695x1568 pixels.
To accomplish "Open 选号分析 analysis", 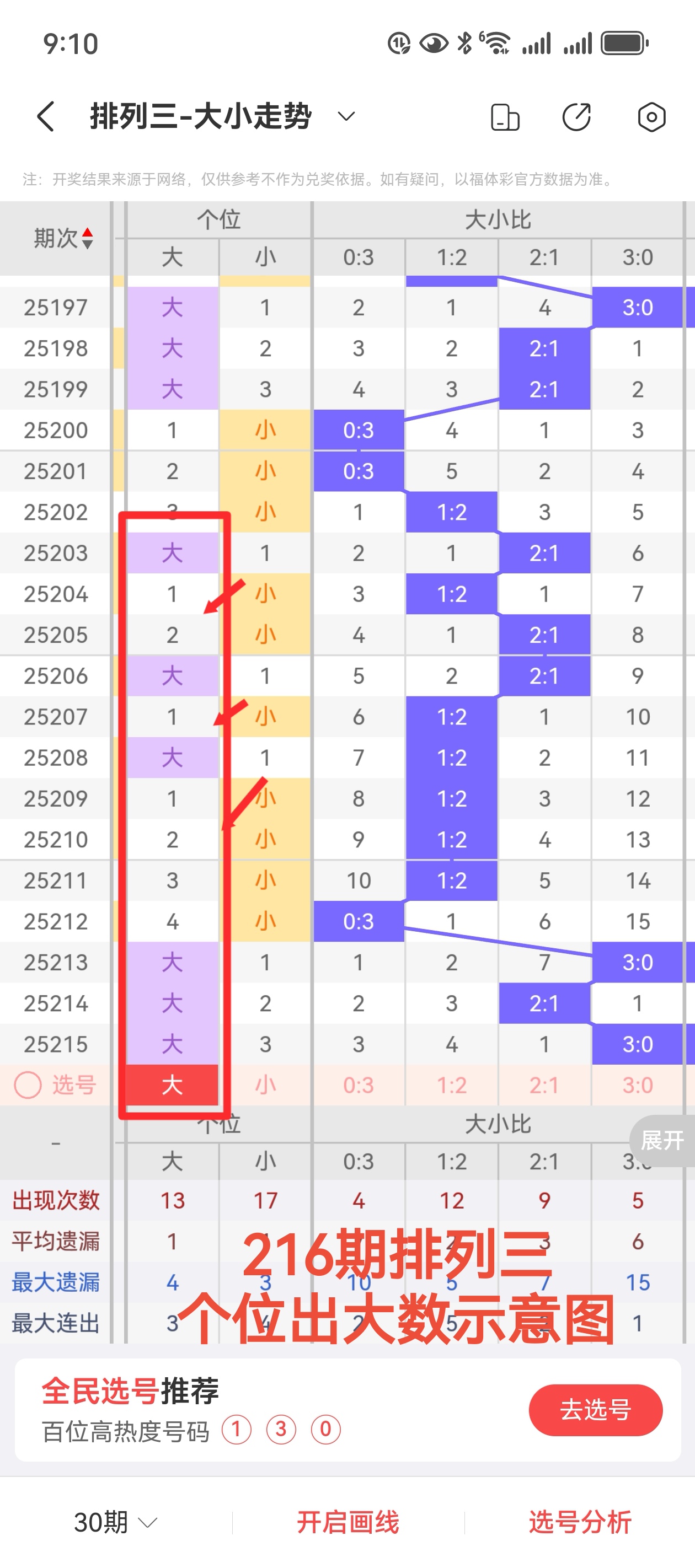I will [580, 1522].
